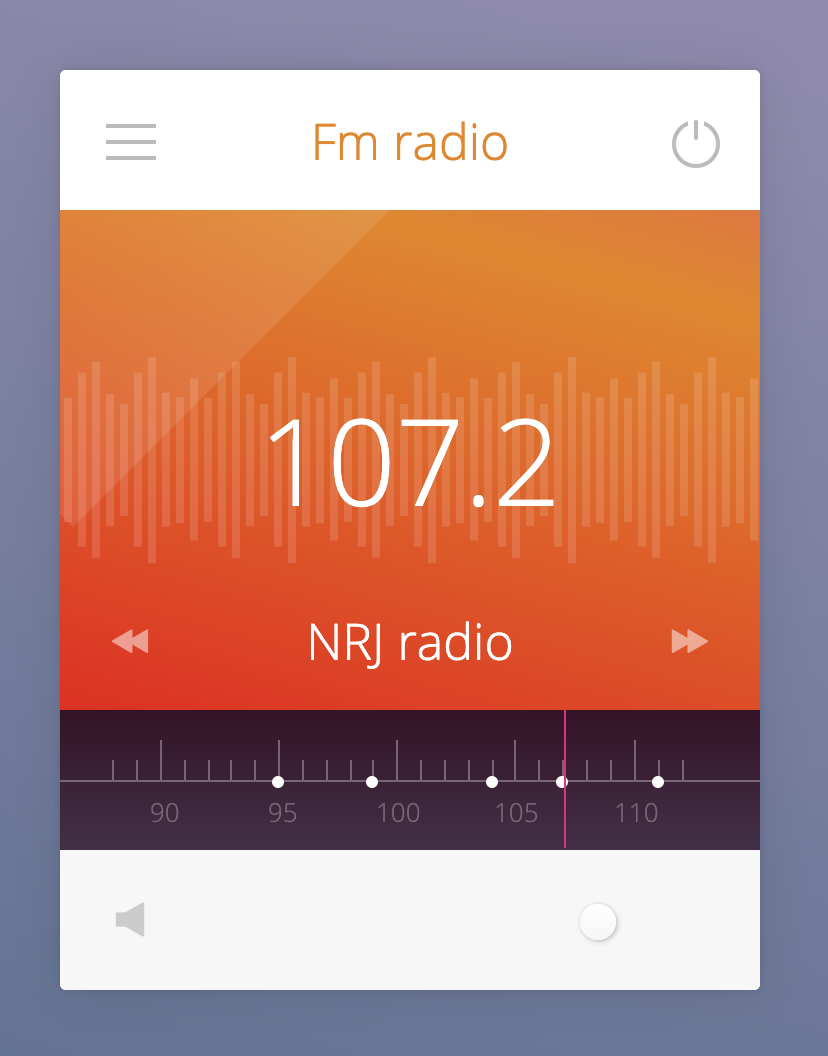Skip forward to the next station
Screen dimensions: 828x1056
tap(689, 641)
